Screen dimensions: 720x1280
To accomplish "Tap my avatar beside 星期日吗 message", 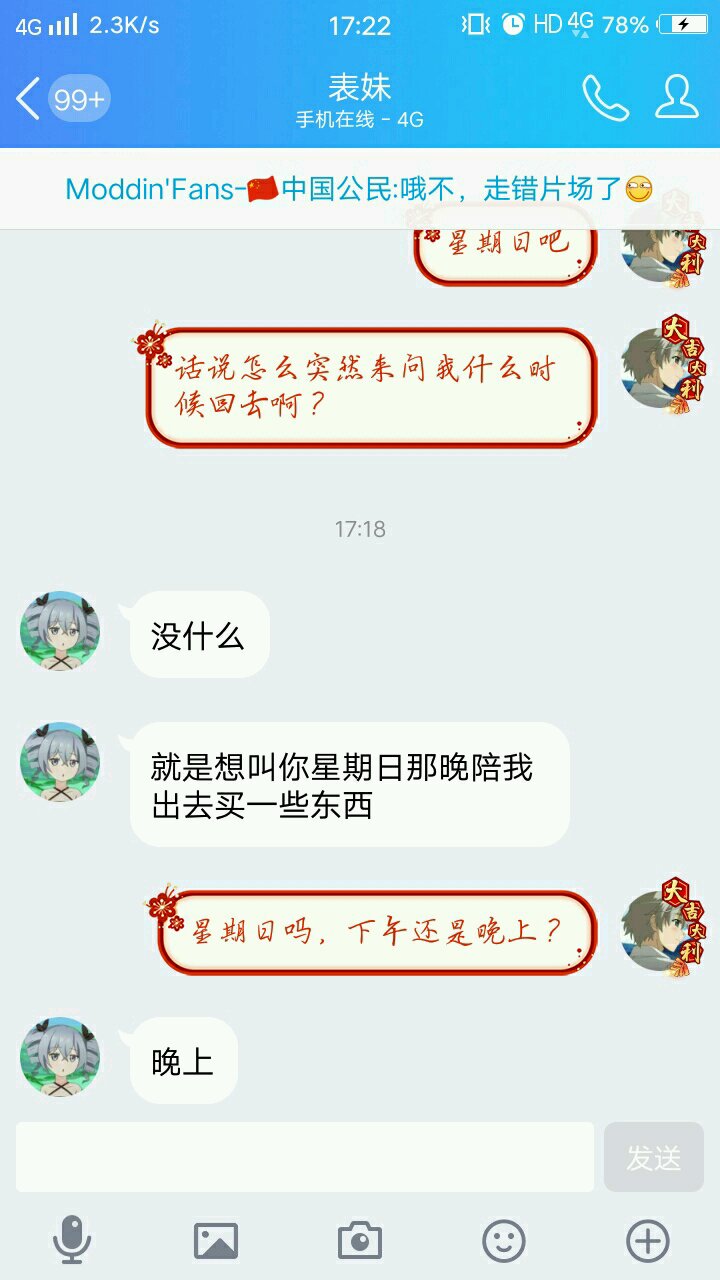I will click(660, 931).
